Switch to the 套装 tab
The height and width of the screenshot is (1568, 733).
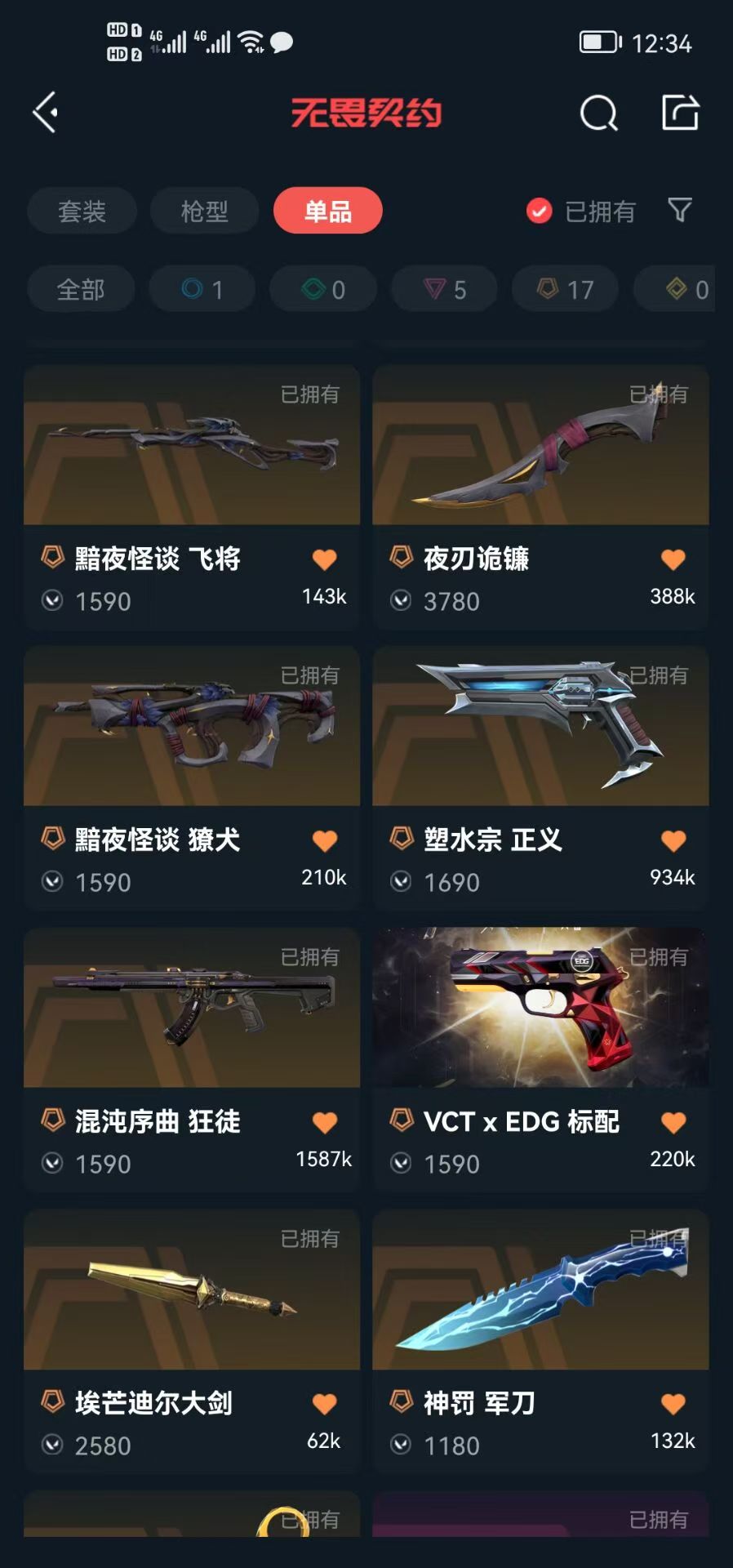(82, 212)
